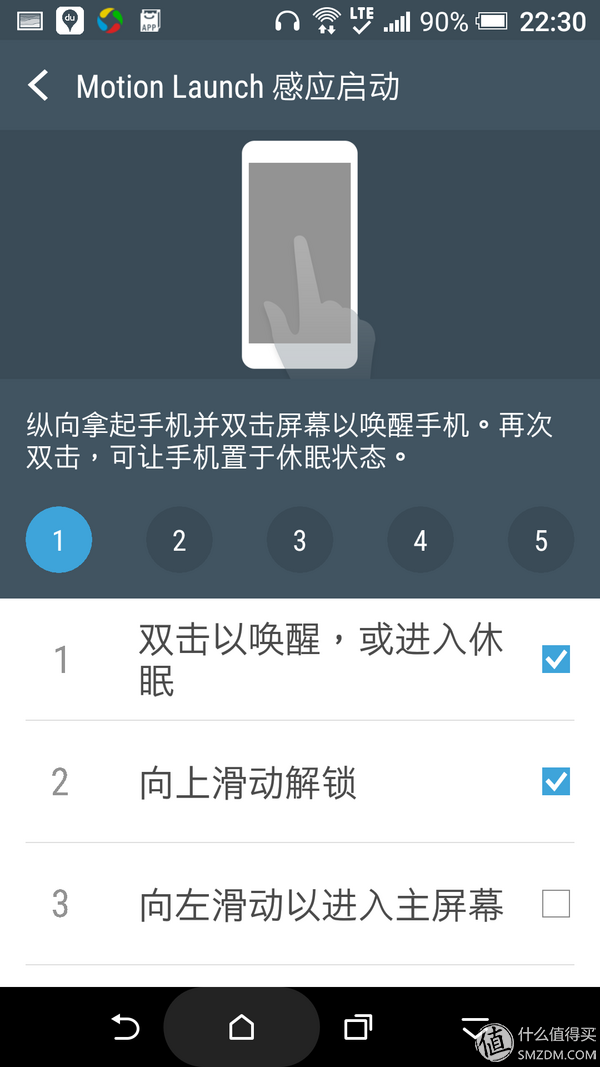The width and height of the screenshot is (600, 1067).
Task: Uncheck 双击以唤醒，或进入休眠 checkbox
Action: coord(555,659)
